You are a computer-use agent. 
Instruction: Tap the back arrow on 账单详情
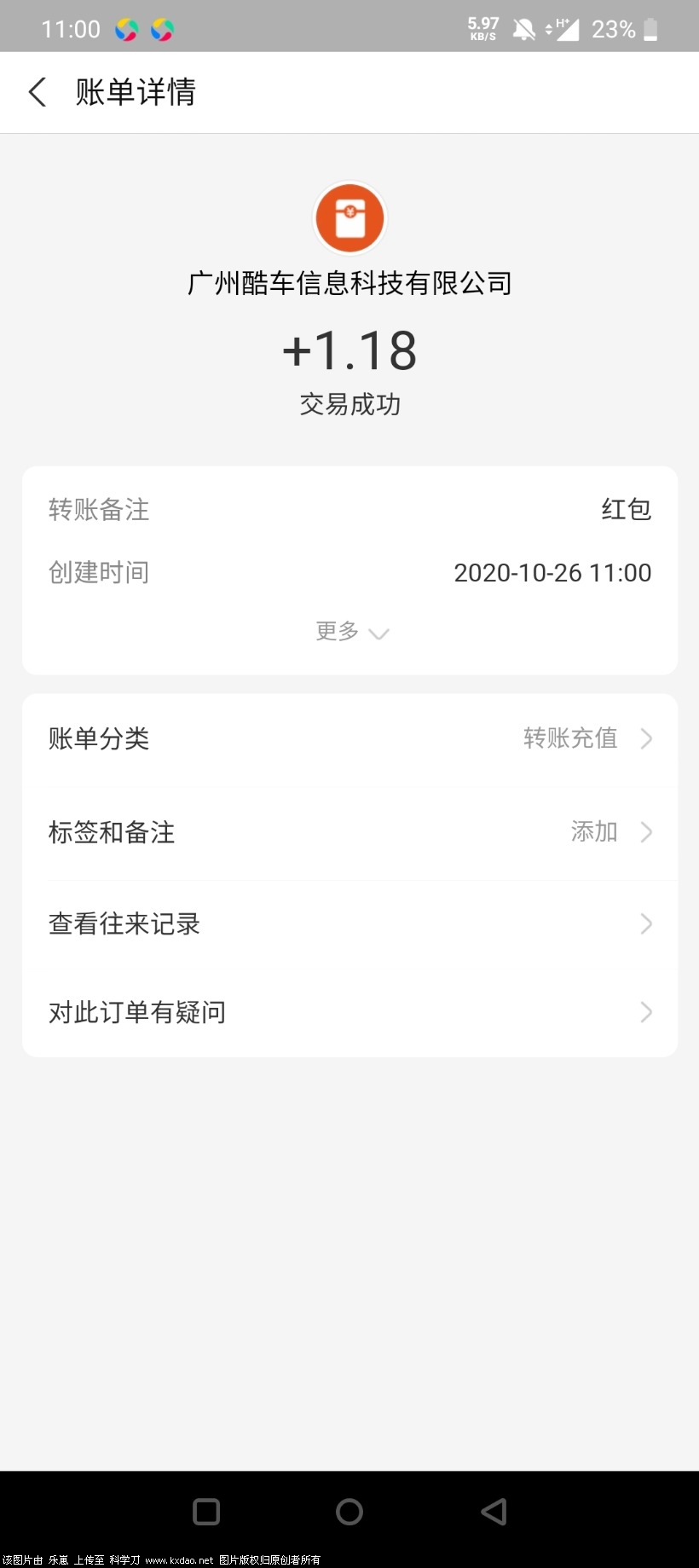tap(36, 91)
